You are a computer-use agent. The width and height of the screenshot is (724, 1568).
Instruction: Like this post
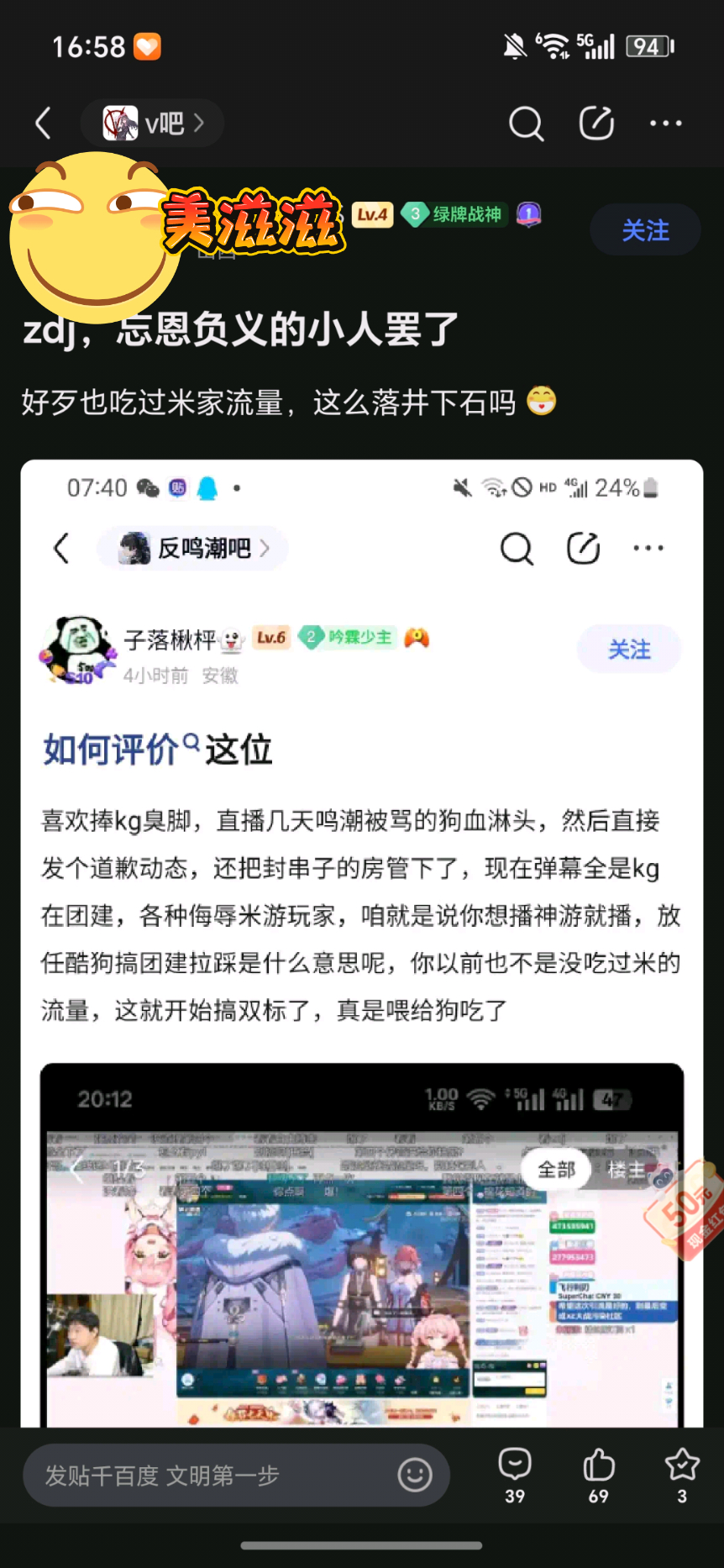tap(598, 1475)
